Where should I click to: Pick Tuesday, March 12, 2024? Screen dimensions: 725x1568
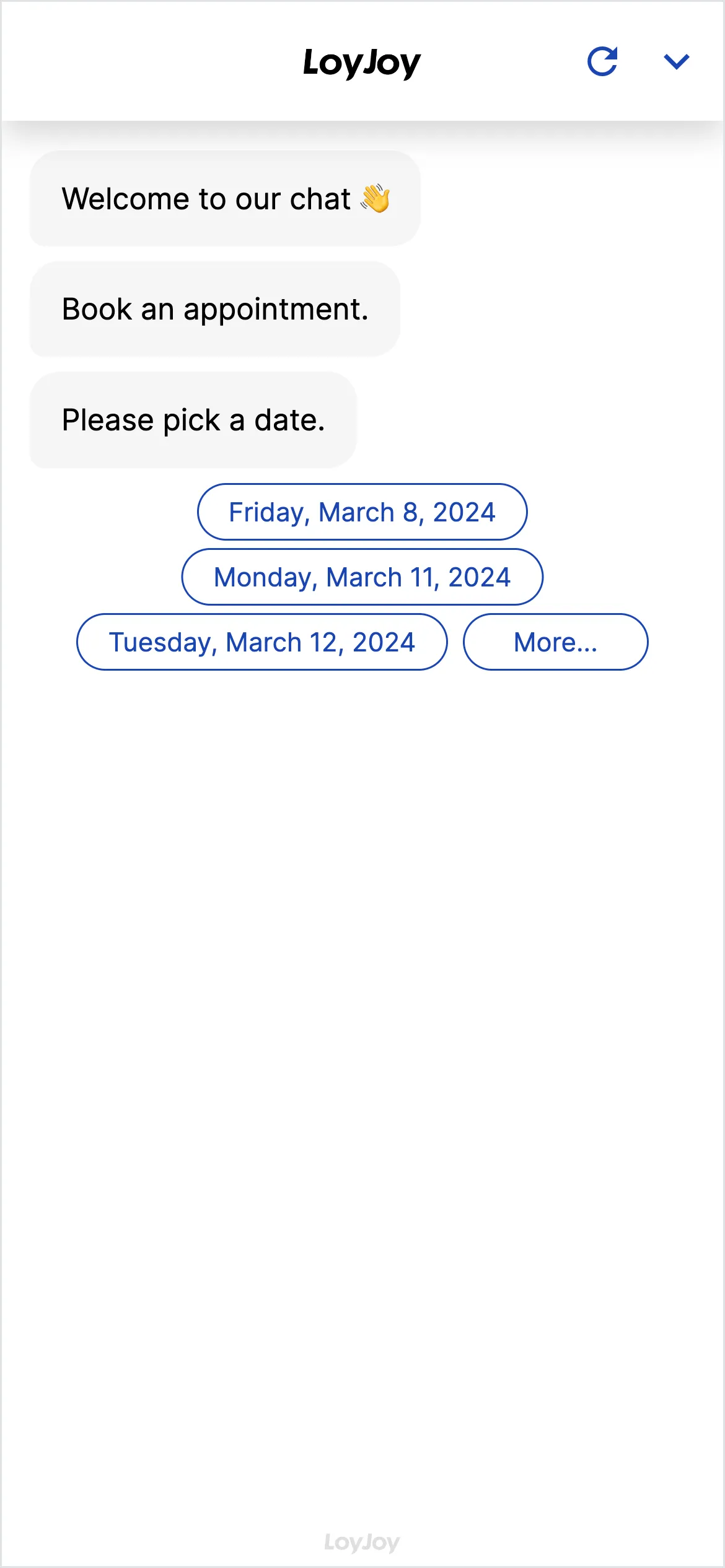tap(261, 642)
